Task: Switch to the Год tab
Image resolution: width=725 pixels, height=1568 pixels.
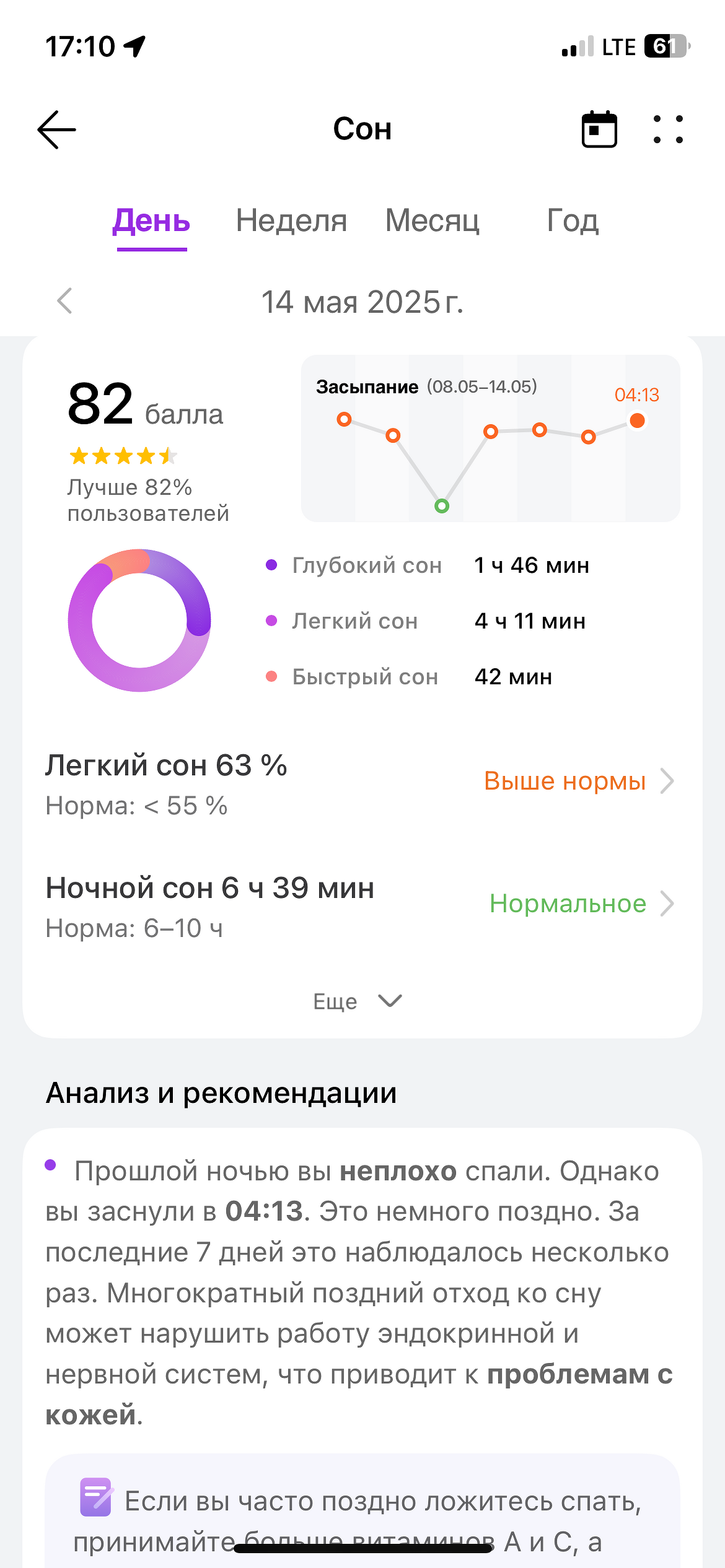Action: point(573,220)
